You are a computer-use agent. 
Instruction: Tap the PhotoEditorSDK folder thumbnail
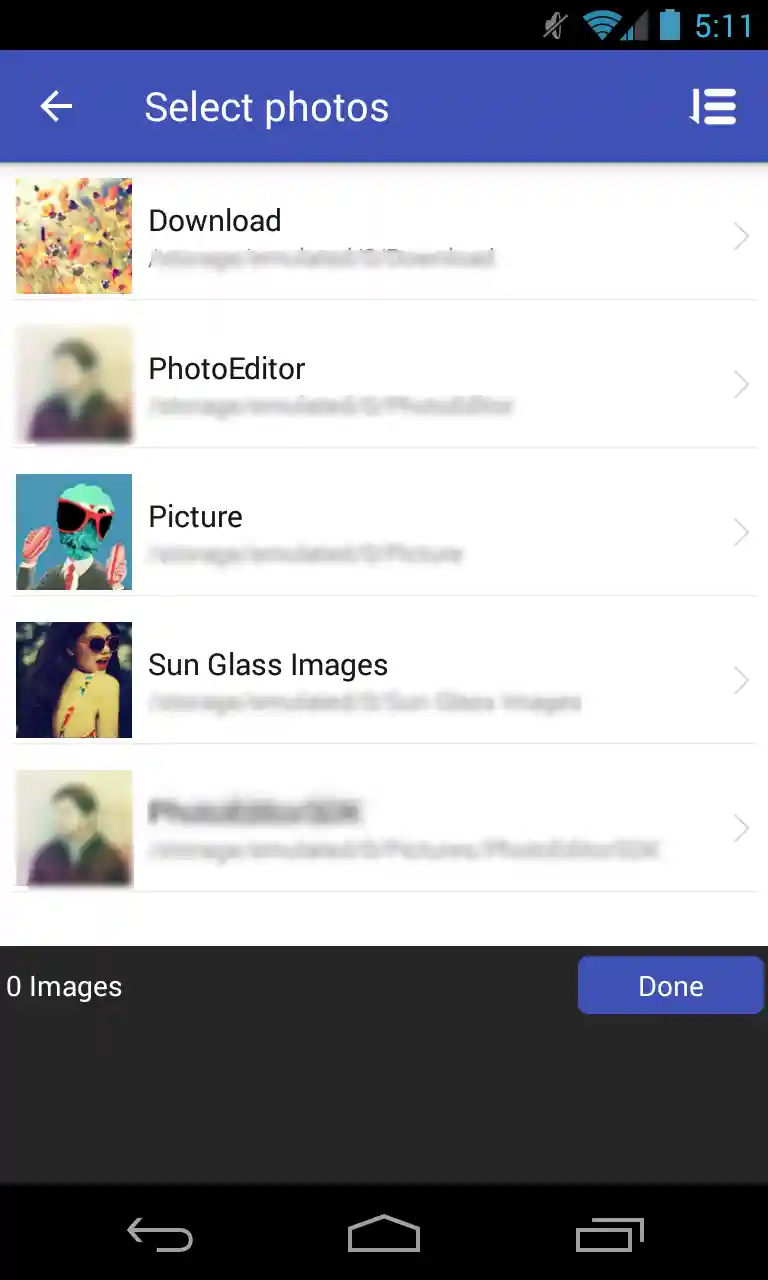tap(73, 828)
